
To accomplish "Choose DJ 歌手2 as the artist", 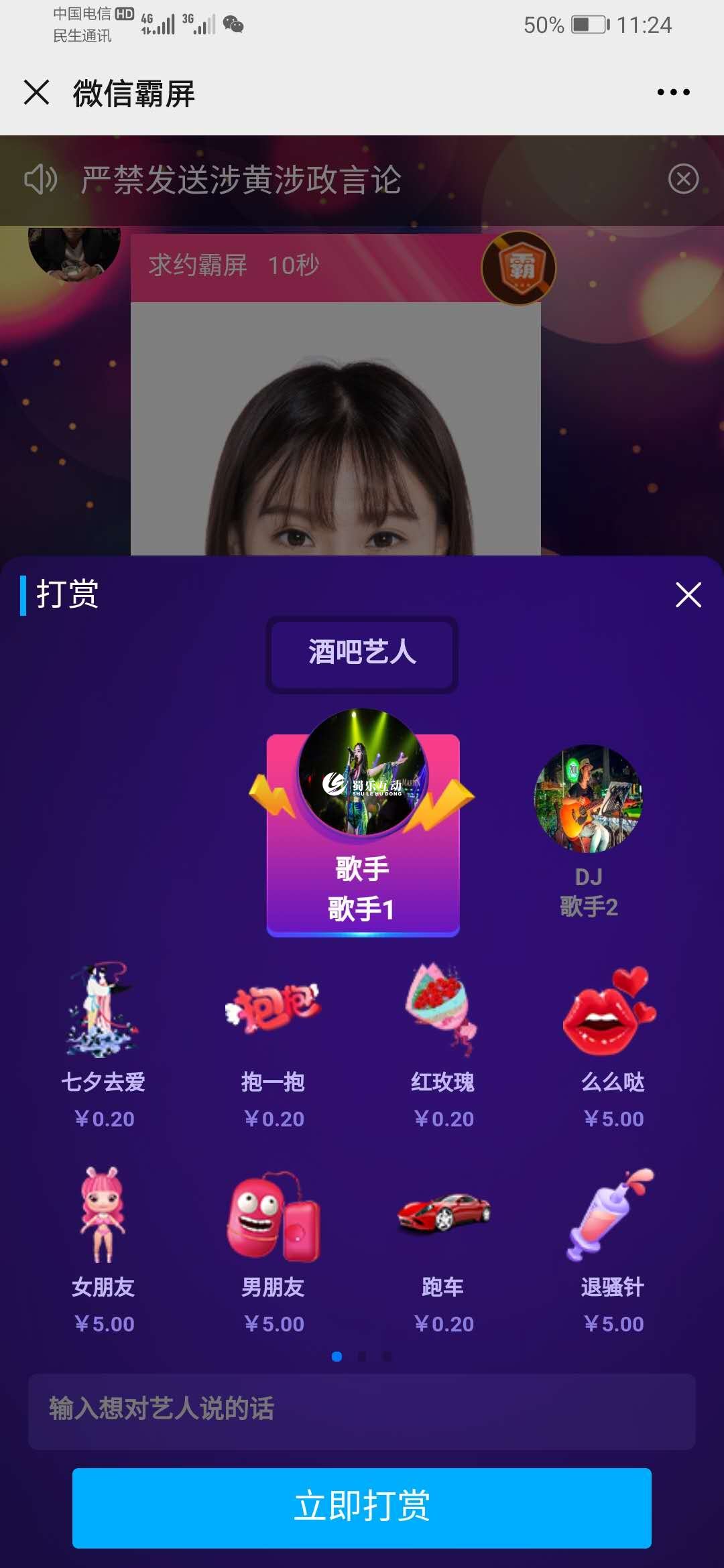I will [589, 831].
